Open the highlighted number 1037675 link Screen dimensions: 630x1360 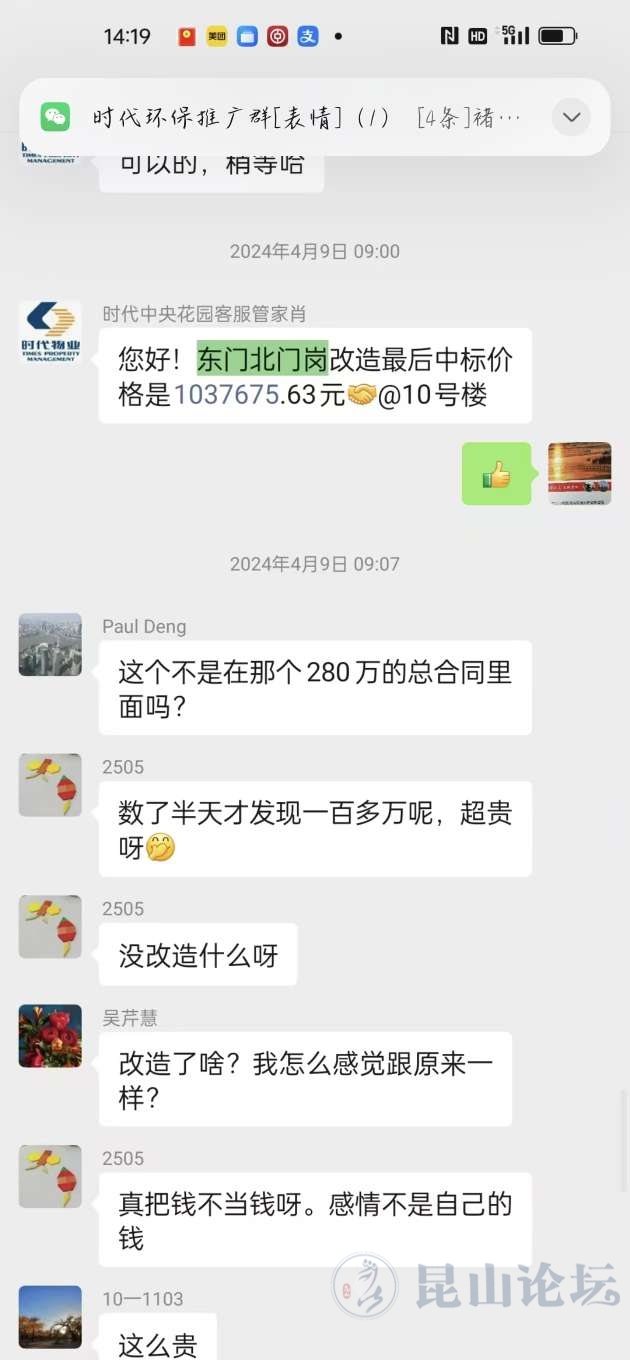[x=227, y=394]
